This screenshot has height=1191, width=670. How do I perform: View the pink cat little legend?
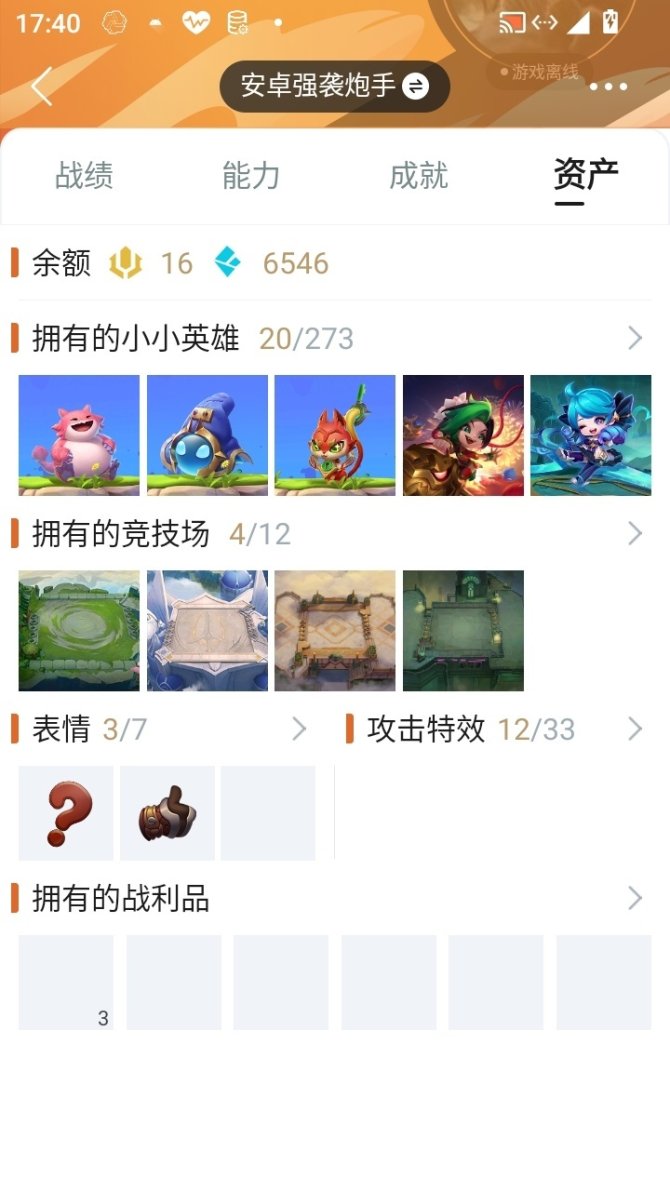tap(79, 435)
